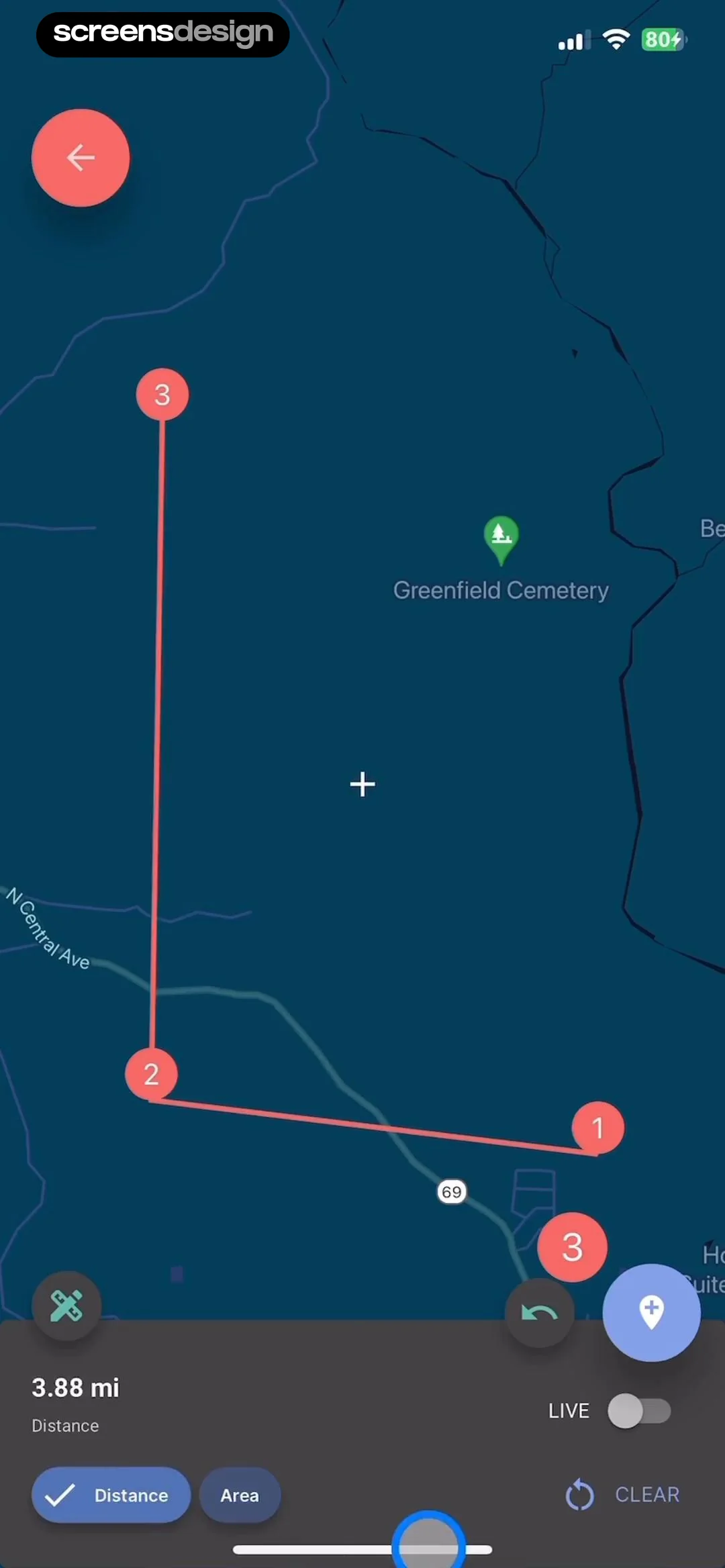Open the ruler and pencil tools button
The width and height of the screenshot is (725, 1568).
point(66,1306)
